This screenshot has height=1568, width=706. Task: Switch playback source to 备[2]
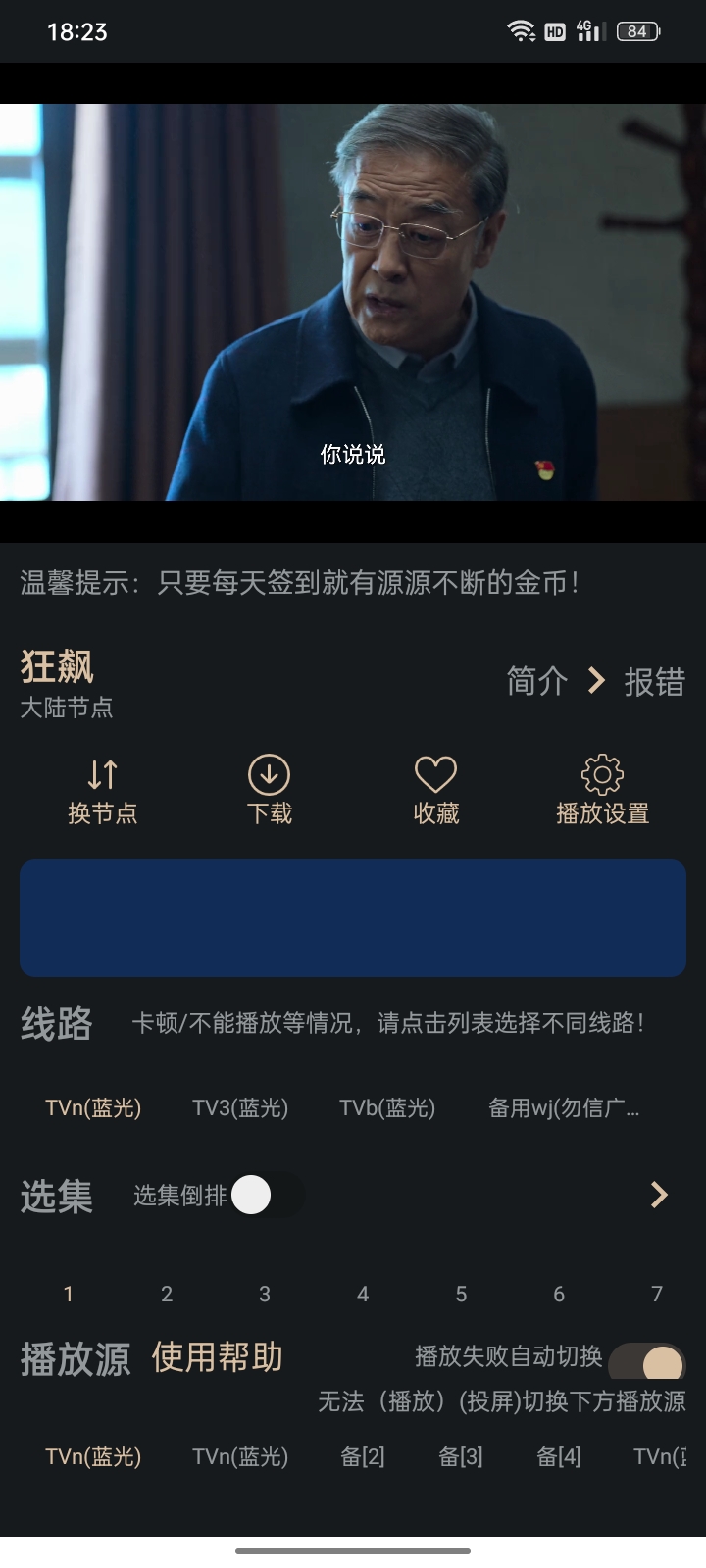click(363, 1456)
